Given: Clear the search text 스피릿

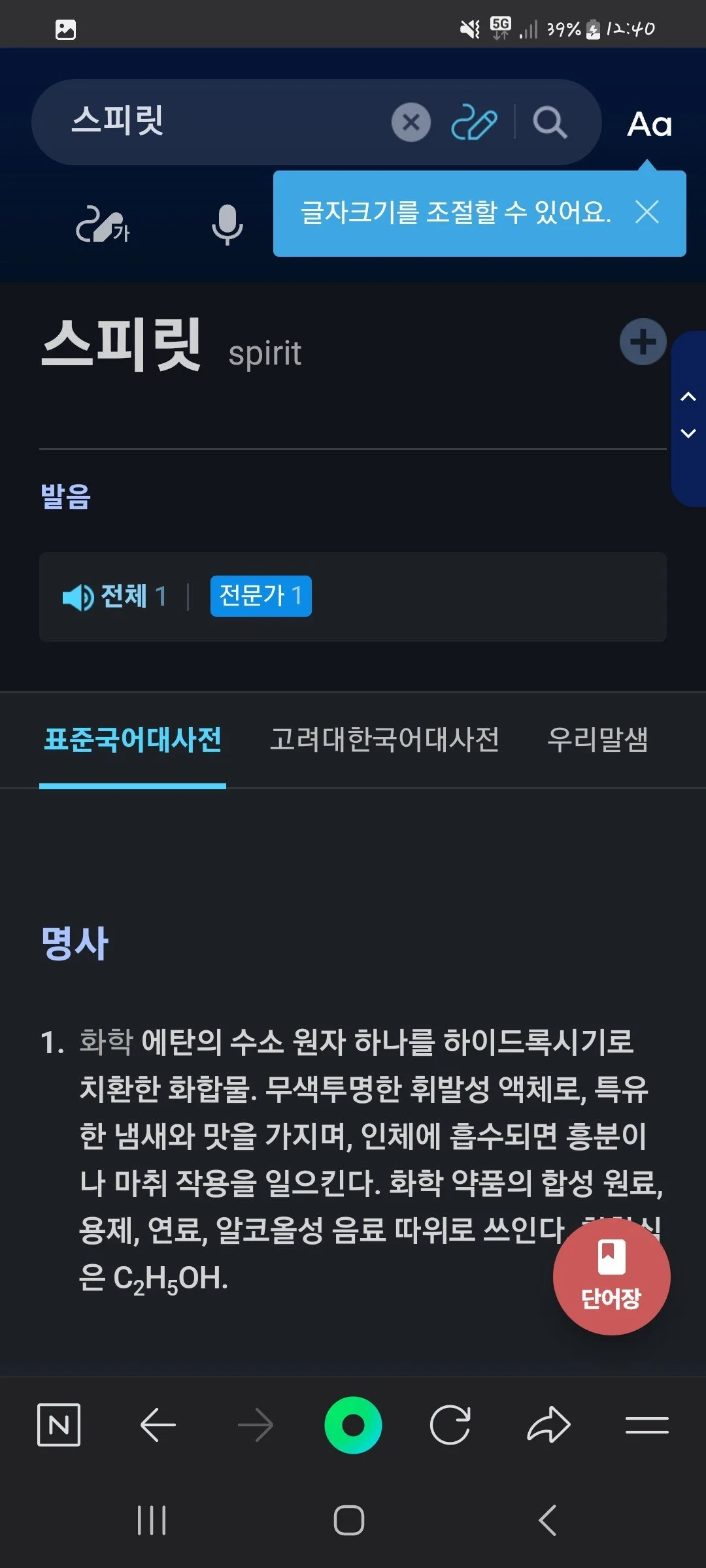Looking at the screenshot, I should [411, 122].
